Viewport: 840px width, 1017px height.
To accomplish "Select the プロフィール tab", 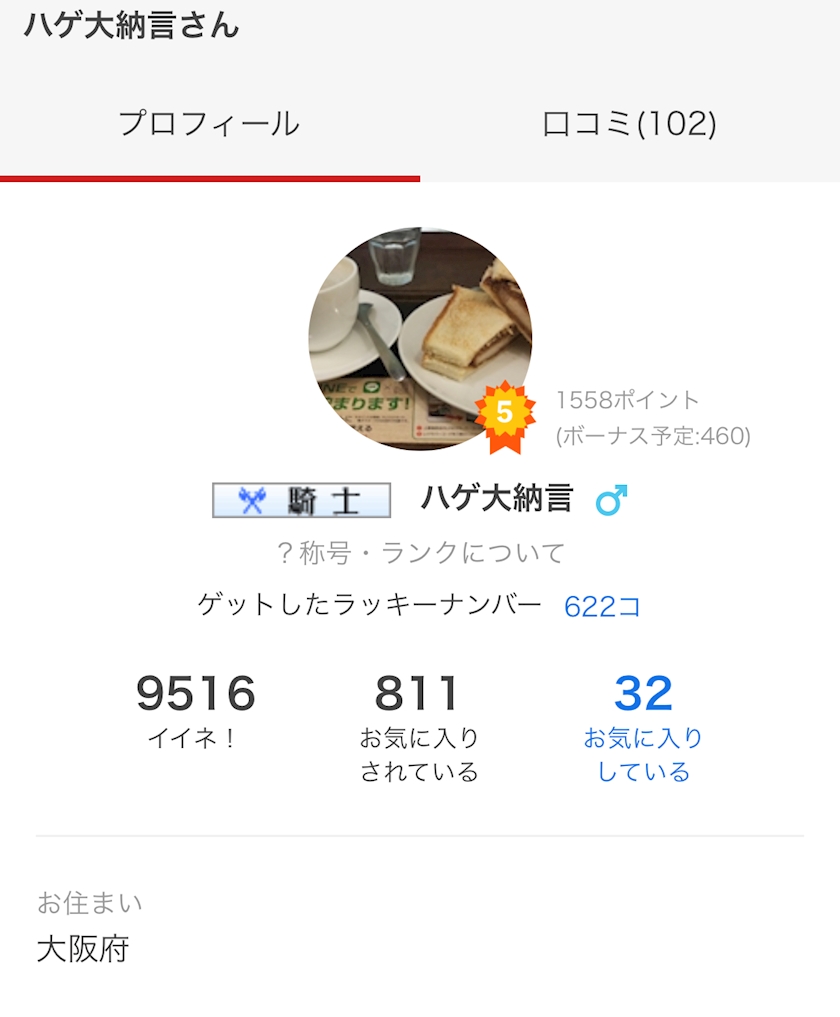I will [209, 124].
